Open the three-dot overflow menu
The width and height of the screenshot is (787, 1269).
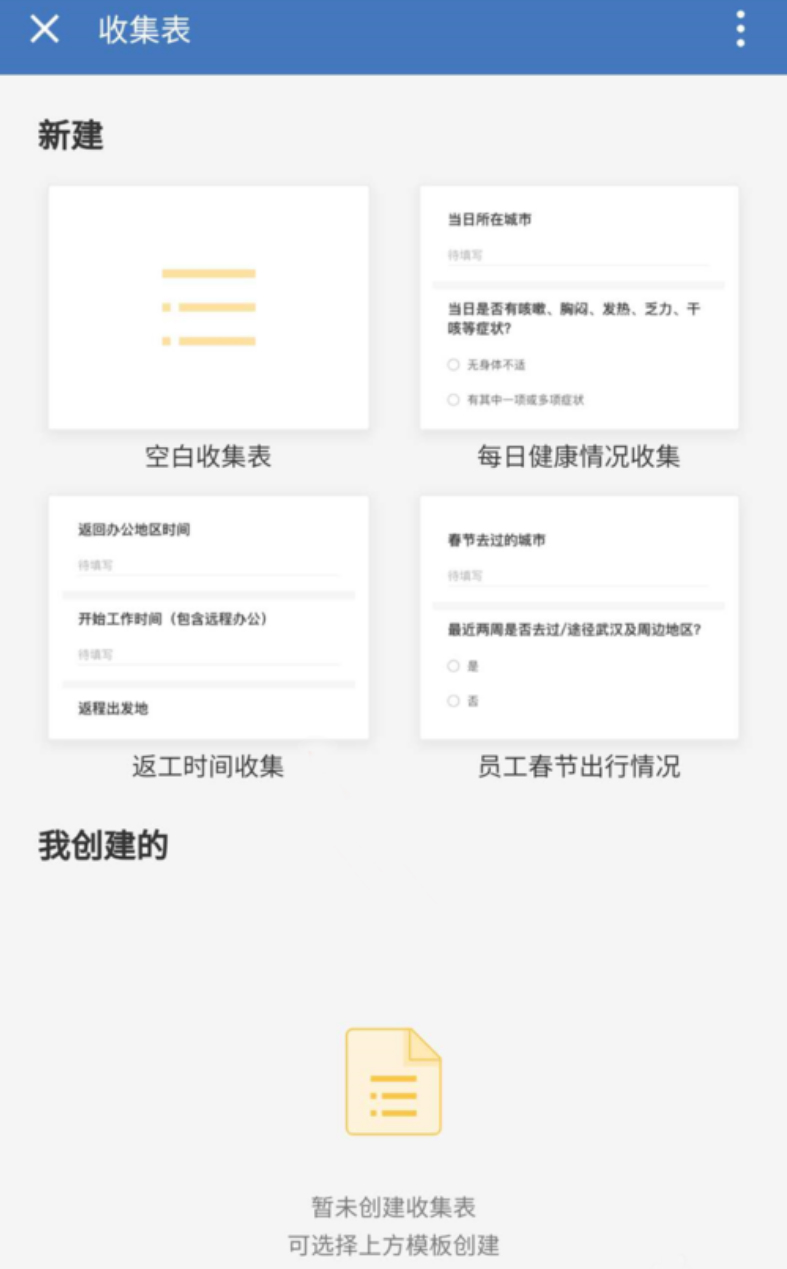[740, 30]
